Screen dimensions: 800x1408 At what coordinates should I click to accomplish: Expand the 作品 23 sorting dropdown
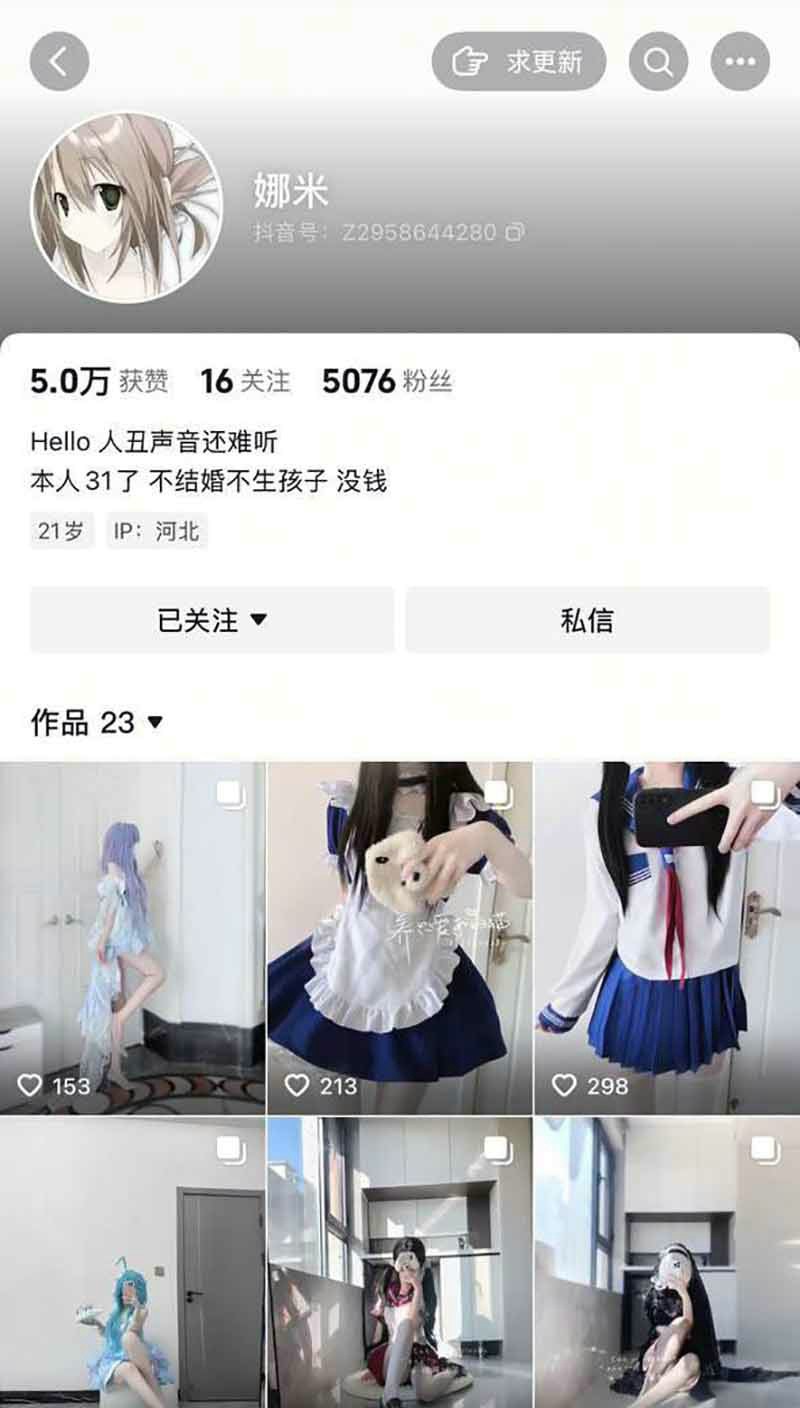click(97, 722)
